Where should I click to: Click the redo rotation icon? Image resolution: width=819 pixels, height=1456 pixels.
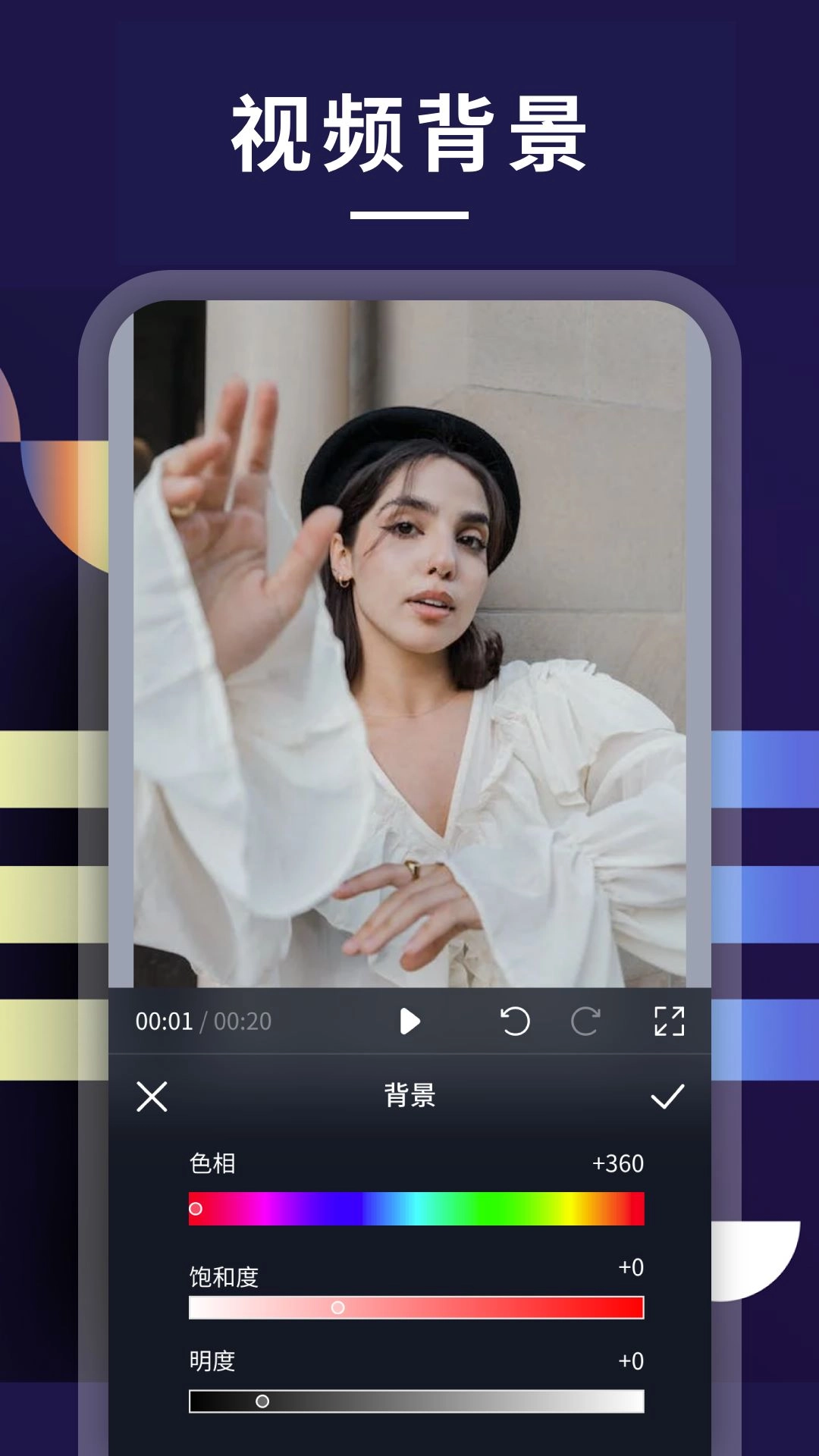pyautogui.click(x=584, y=1021)
